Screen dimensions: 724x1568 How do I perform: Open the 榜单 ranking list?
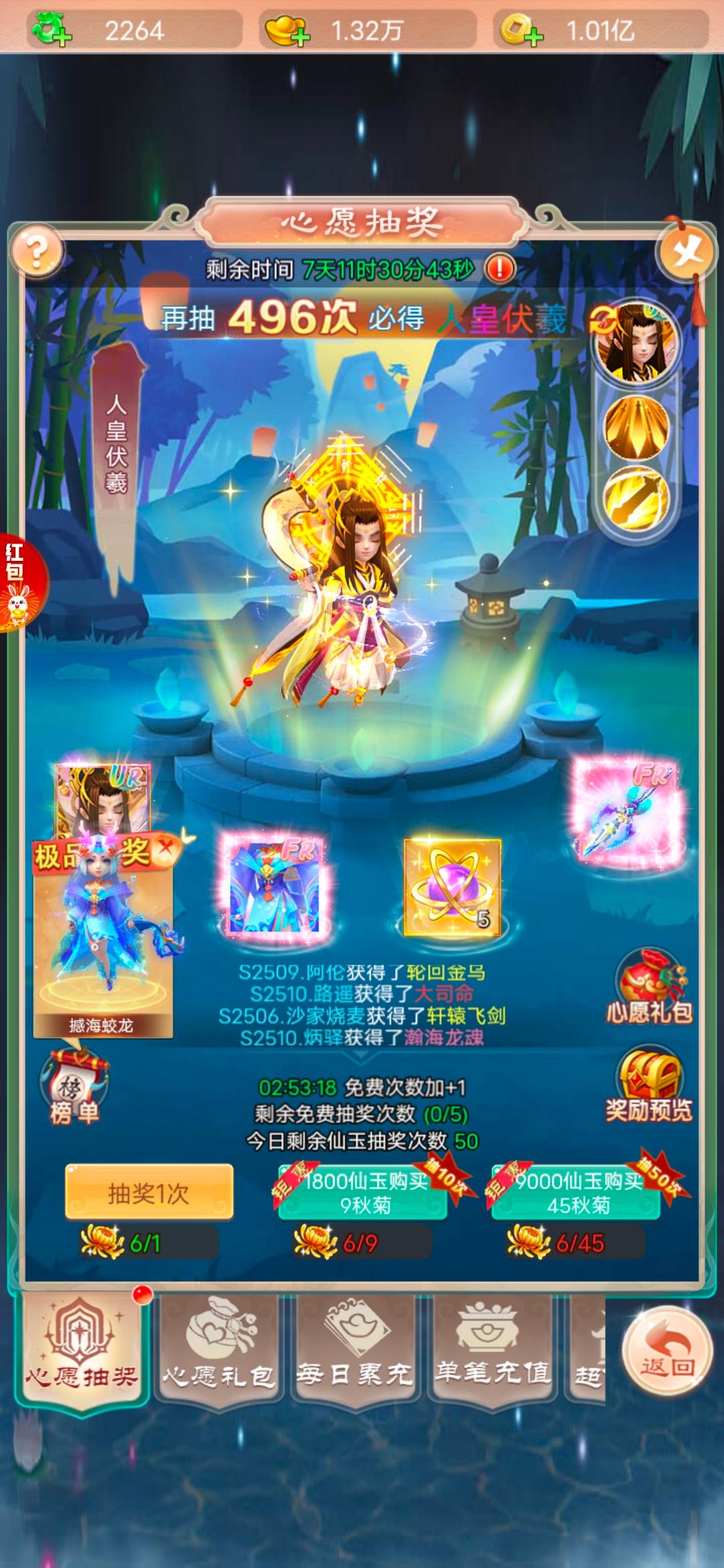click(x=74, y=1088)
